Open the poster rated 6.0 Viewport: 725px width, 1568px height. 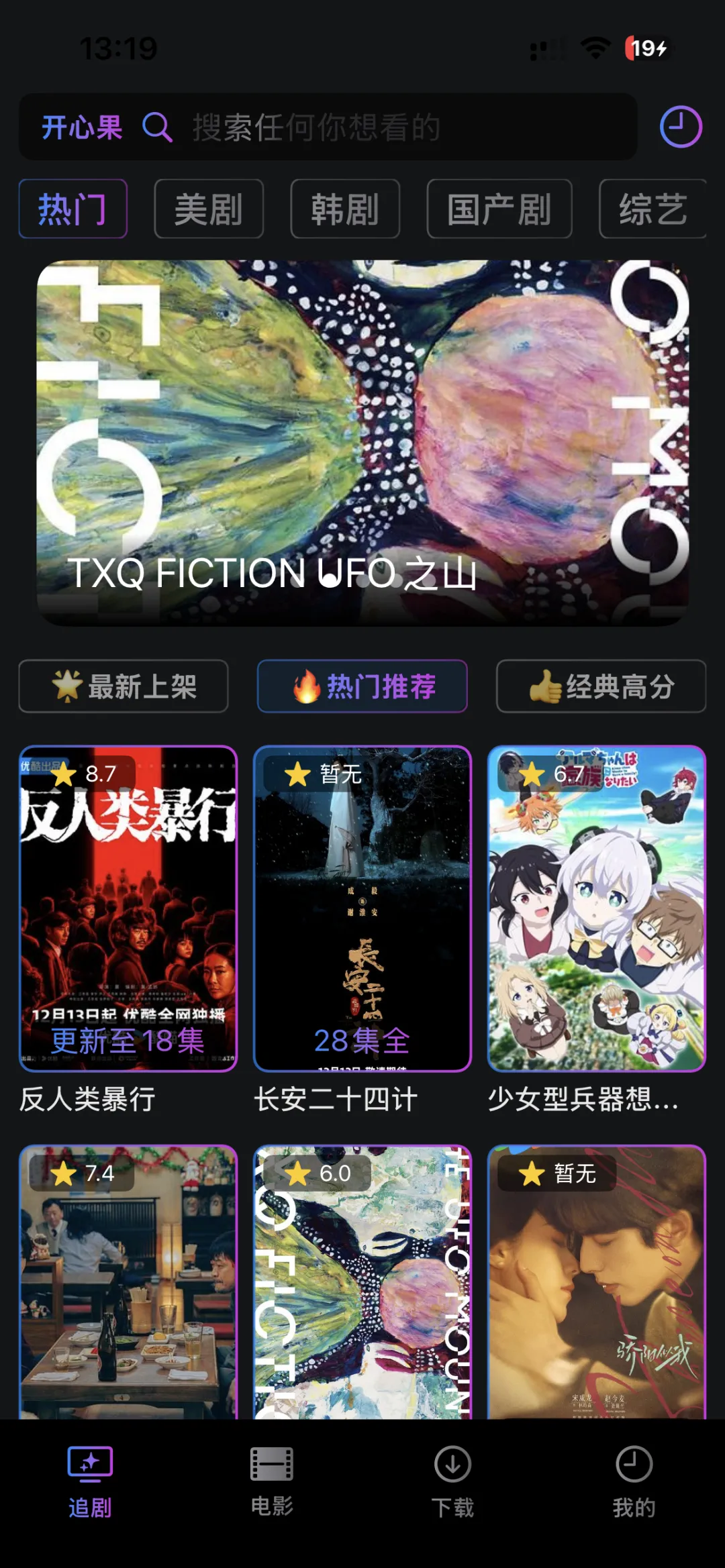coord(362,1282)
